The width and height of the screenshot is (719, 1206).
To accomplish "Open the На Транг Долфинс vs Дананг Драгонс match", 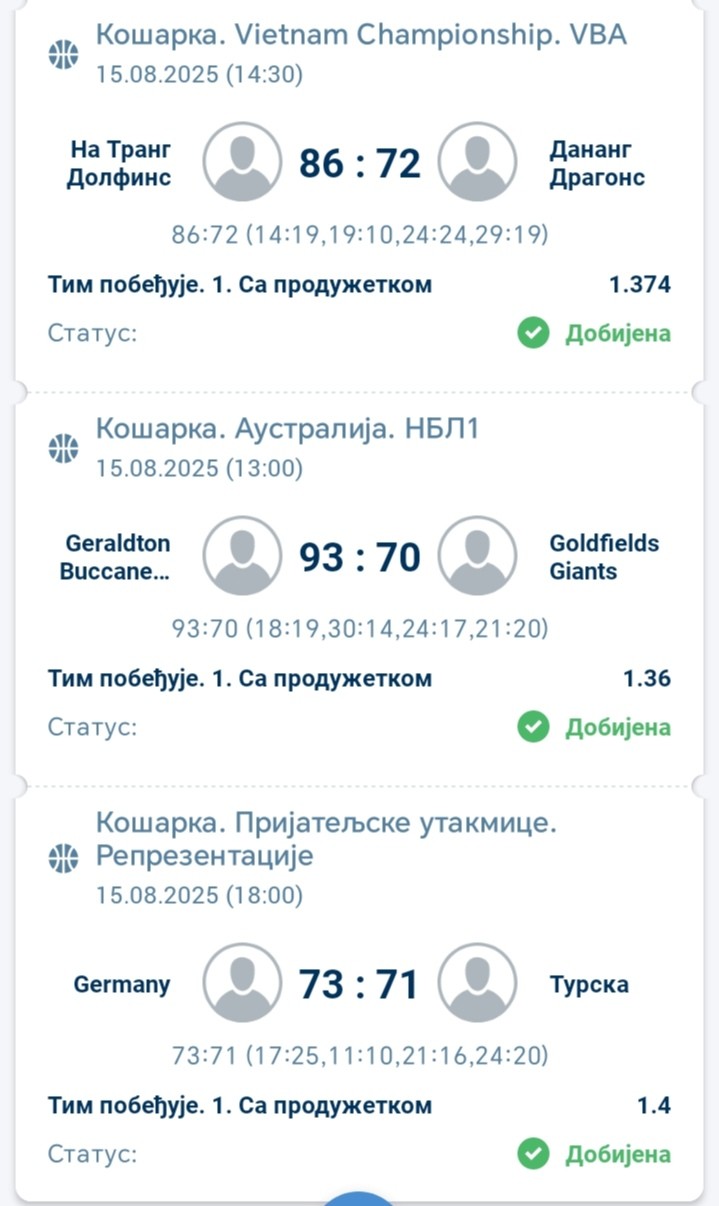I will (360, 163).
